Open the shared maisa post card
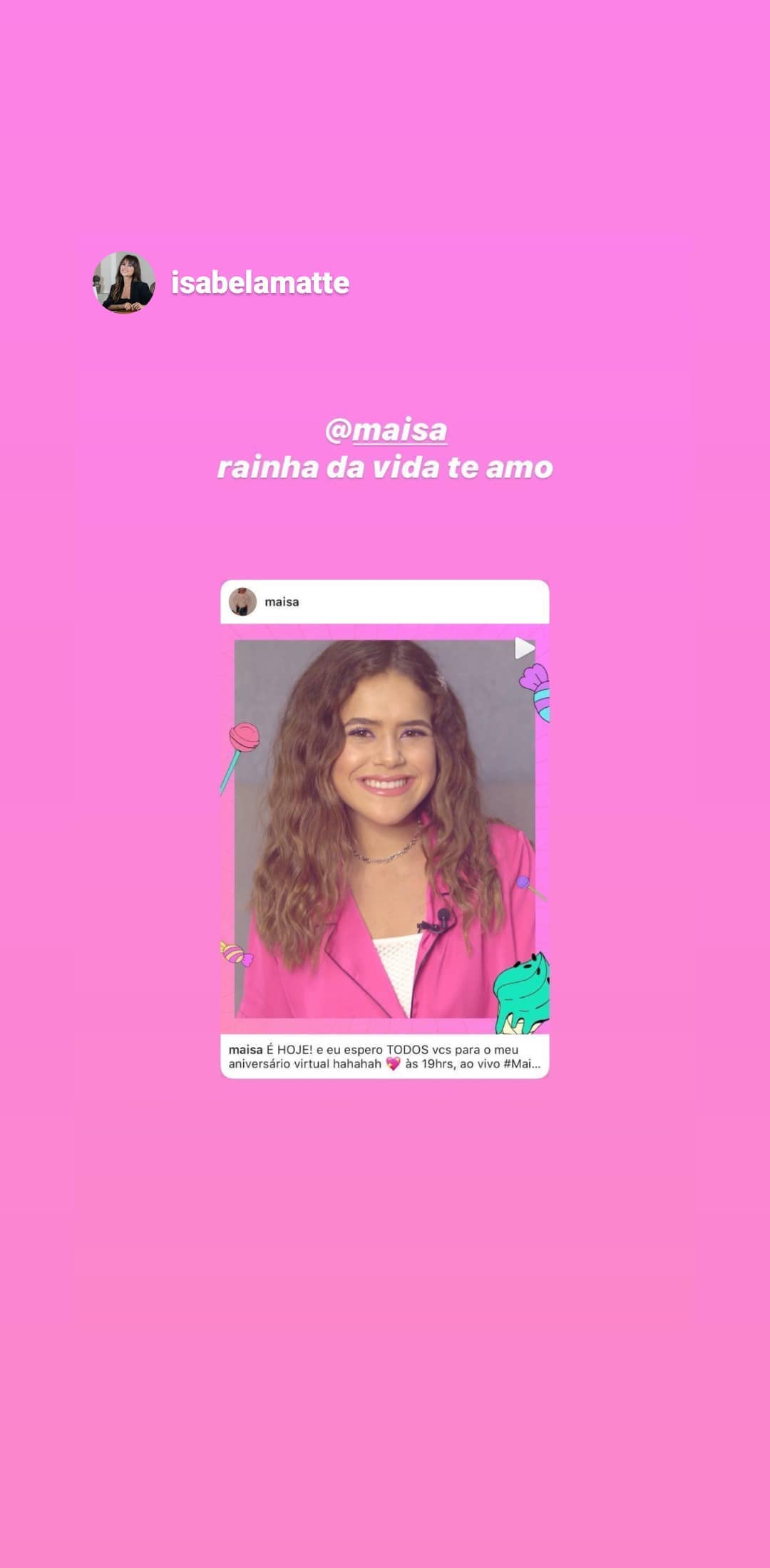 click(x=385, y=829)
